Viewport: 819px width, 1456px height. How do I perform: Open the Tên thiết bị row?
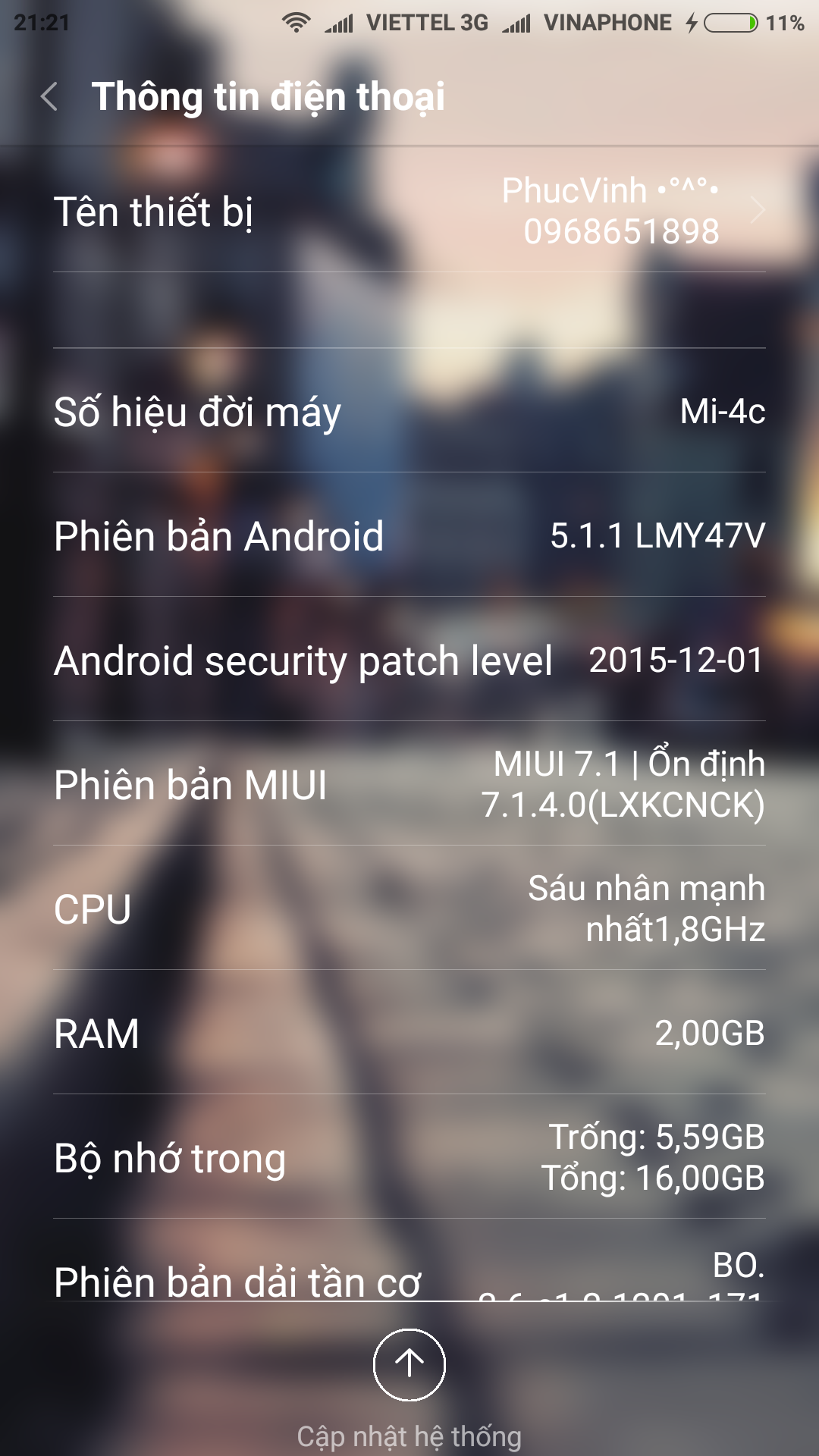[x=409, y=210]
